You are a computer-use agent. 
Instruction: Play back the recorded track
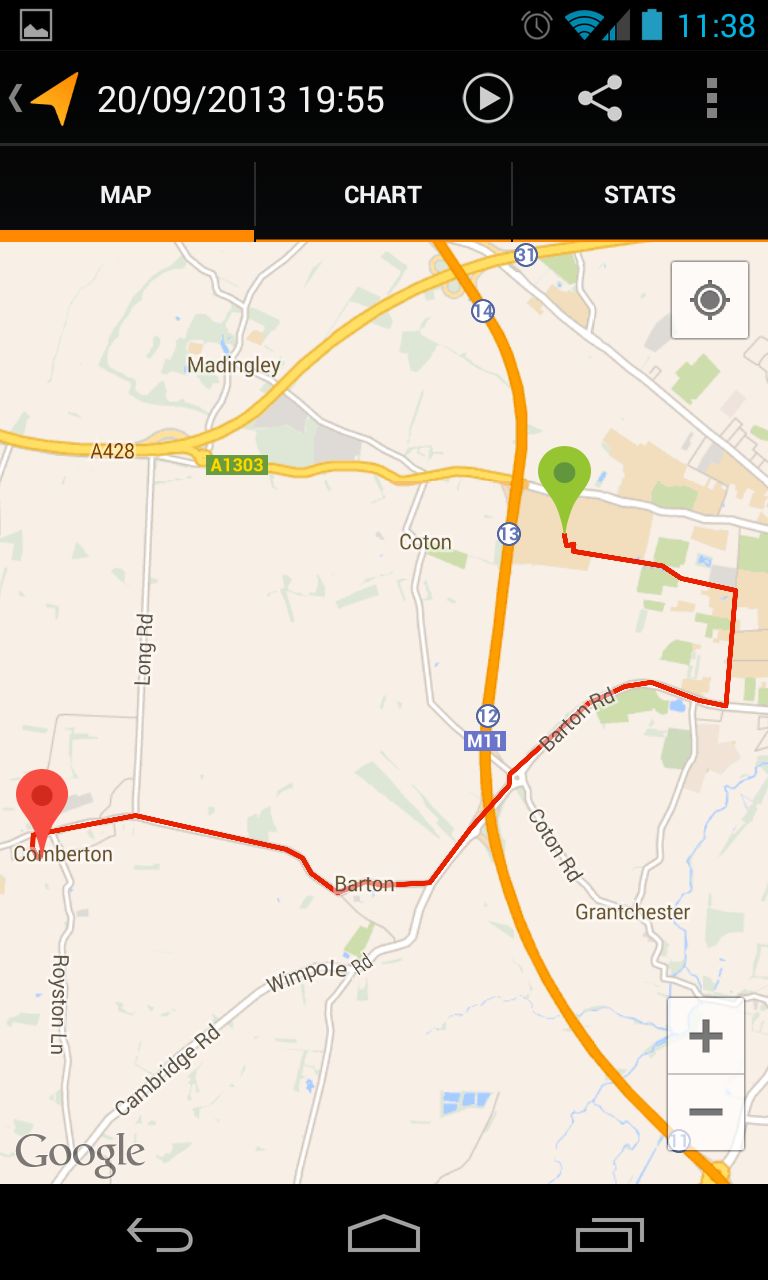(x=488, y=99)
